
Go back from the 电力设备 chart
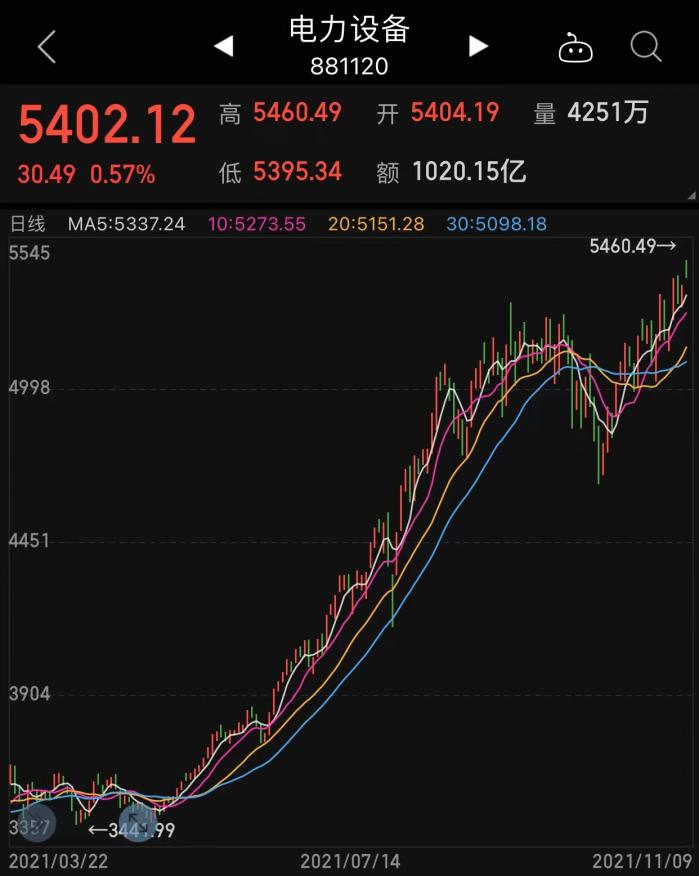tap(46, 47)
